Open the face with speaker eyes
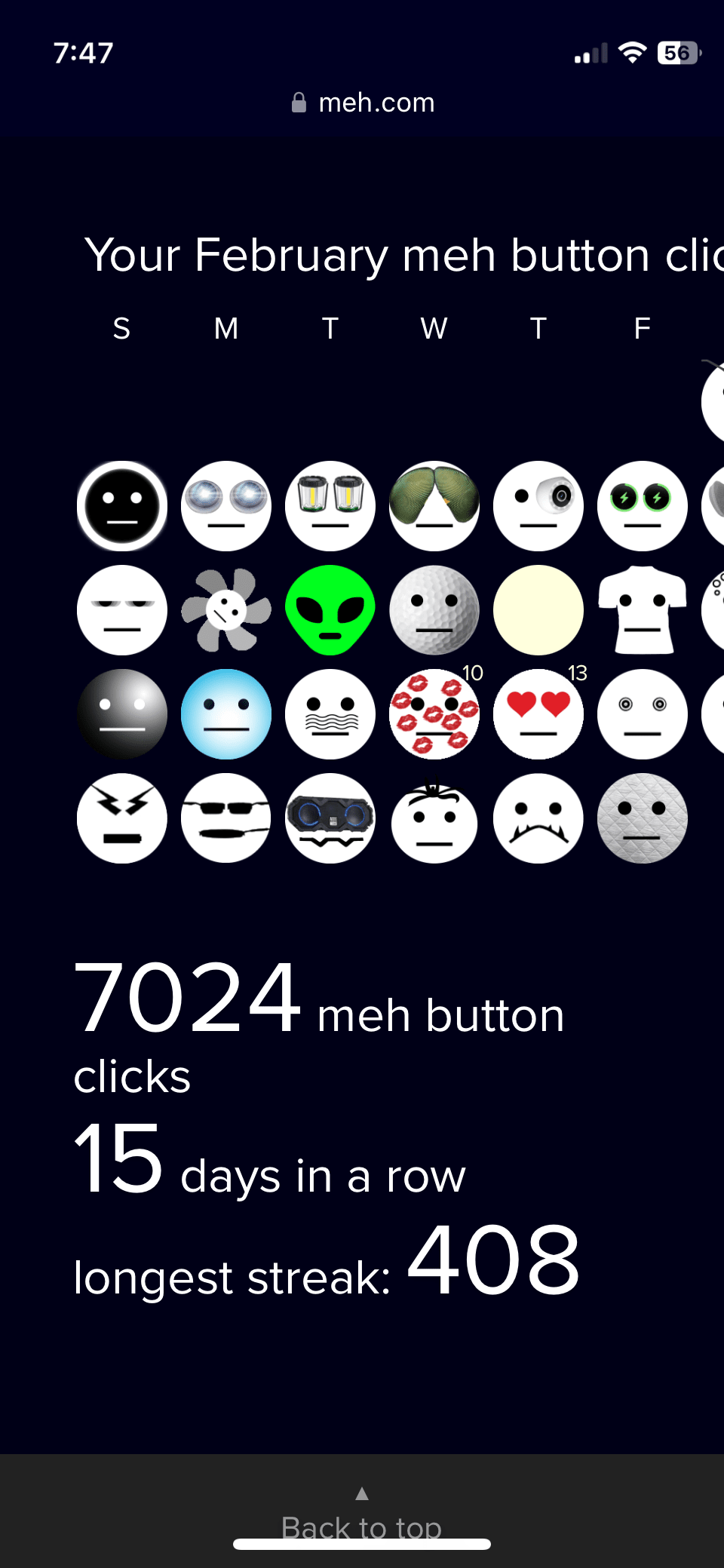 point(330,818)
